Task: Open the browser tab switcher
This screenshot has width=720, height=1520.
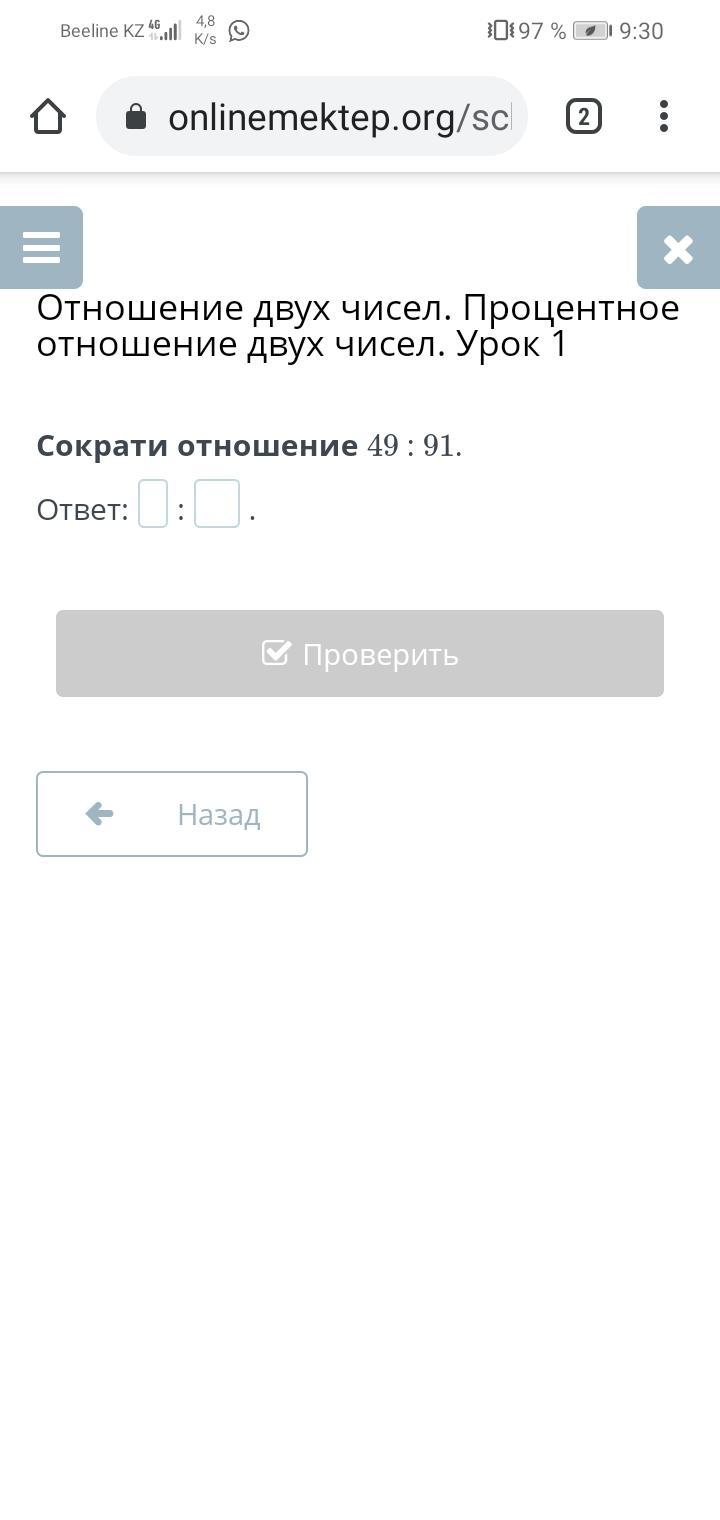Action: pyautogui.click(x=584, y=117)
